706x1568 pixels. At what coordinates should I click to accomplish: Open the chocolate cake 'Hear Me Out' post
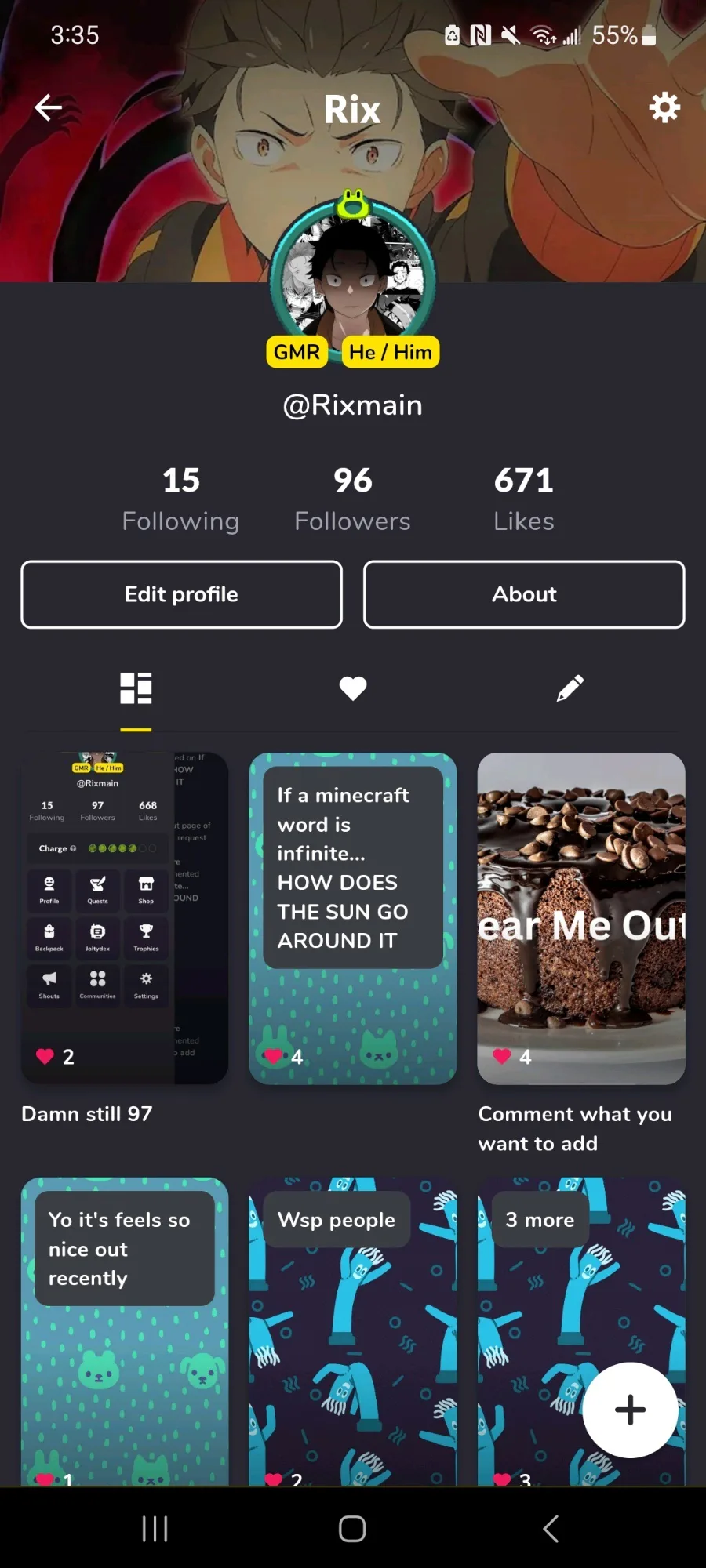(x=581, y=918)
